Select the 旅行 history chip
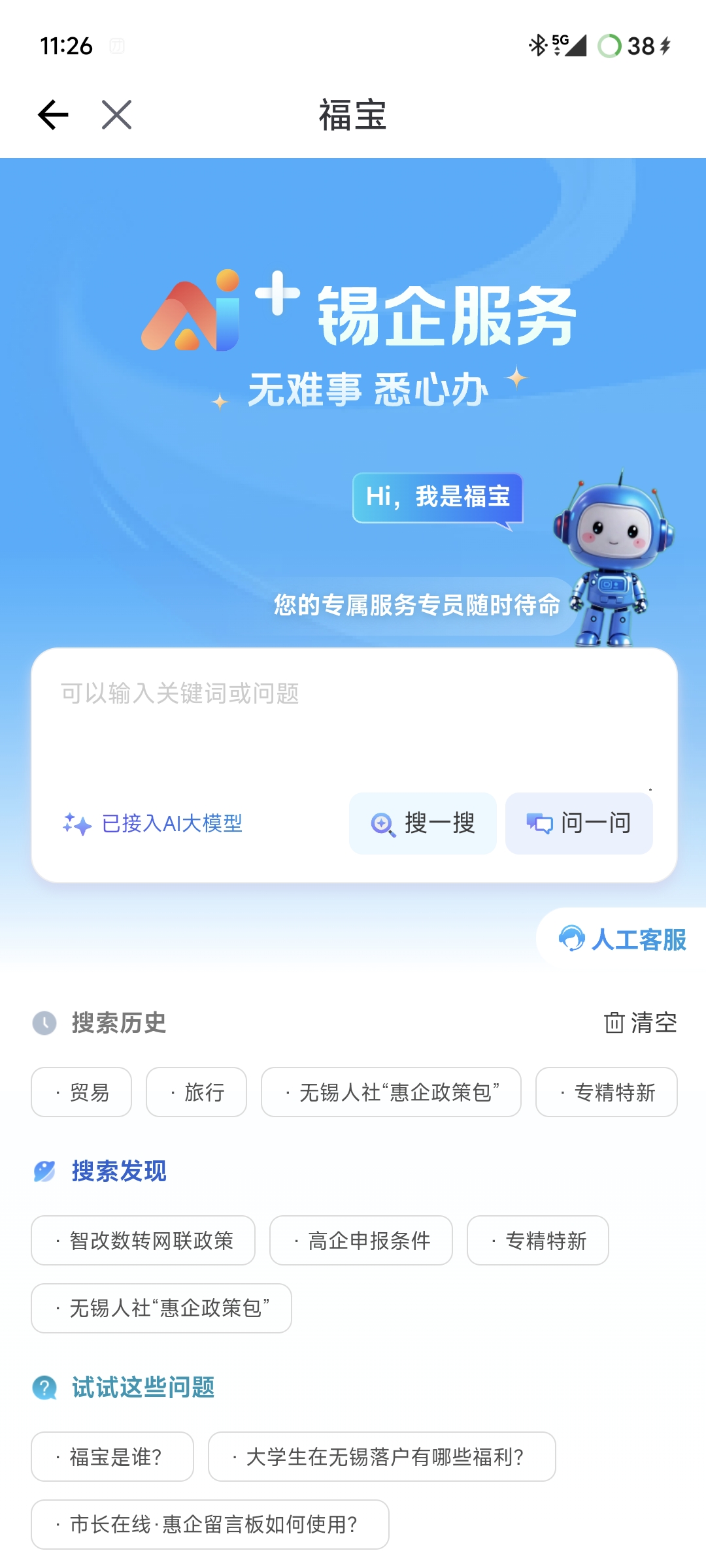706x1568 pixels. (x=197, y=1092)
